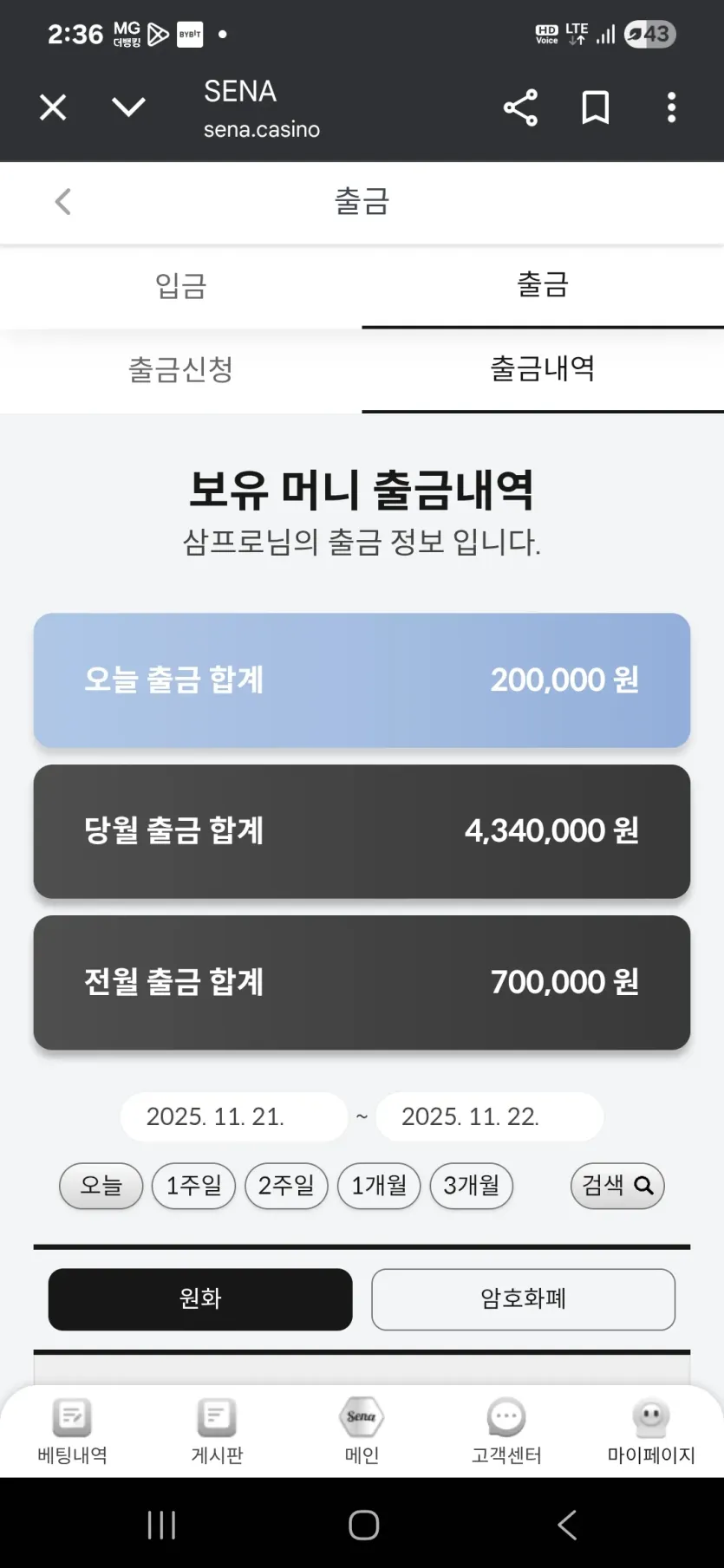
Task: Open 베팅내역 in bottom navigation
Action: click(72, 1431)
